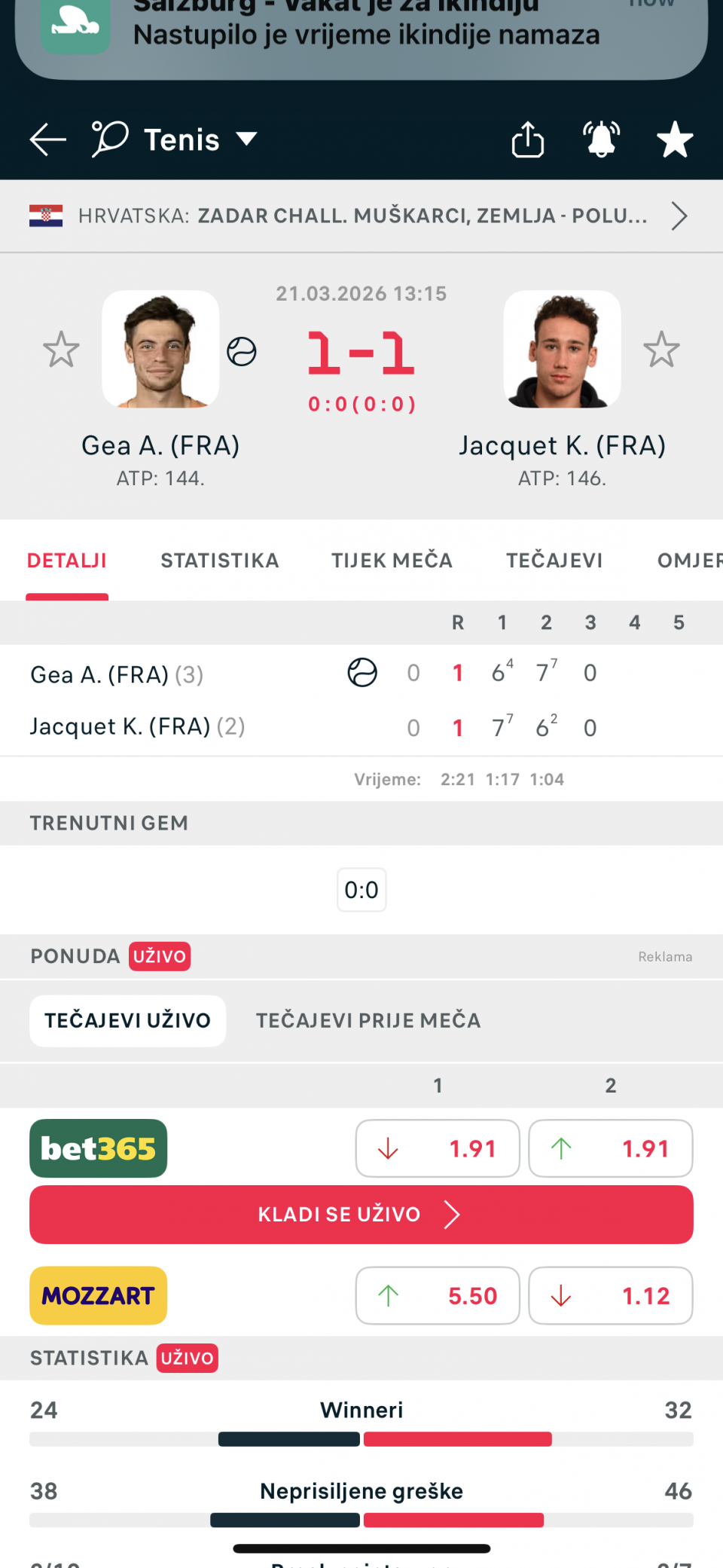Favorite player Jacquet K. with star
Viewport: 723px width, 1568px height.
click(x=661, y=350)
